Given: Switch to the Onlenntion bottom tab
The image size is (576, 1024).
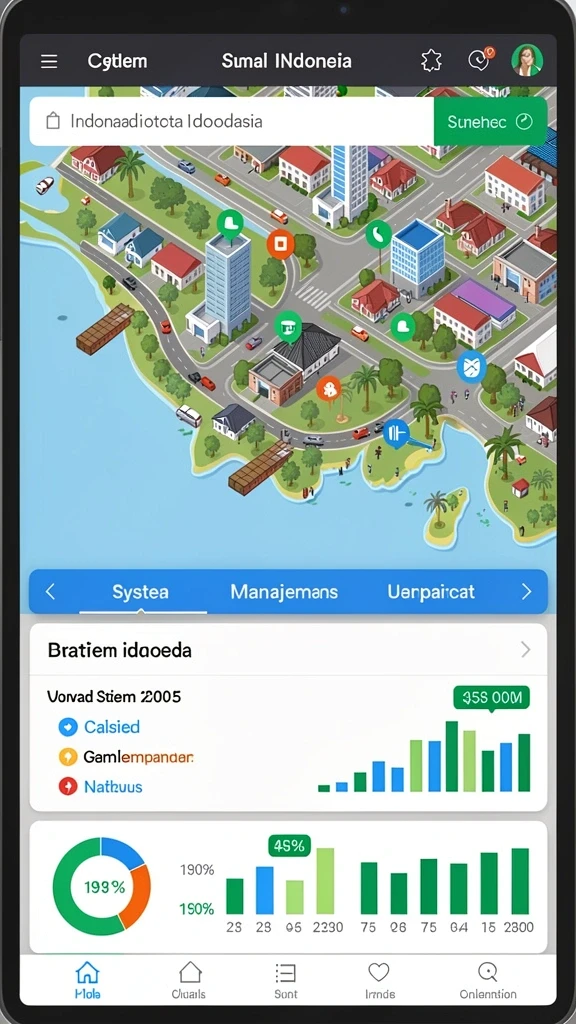Looking at the screenshot, I should click(x=488, y=981).
